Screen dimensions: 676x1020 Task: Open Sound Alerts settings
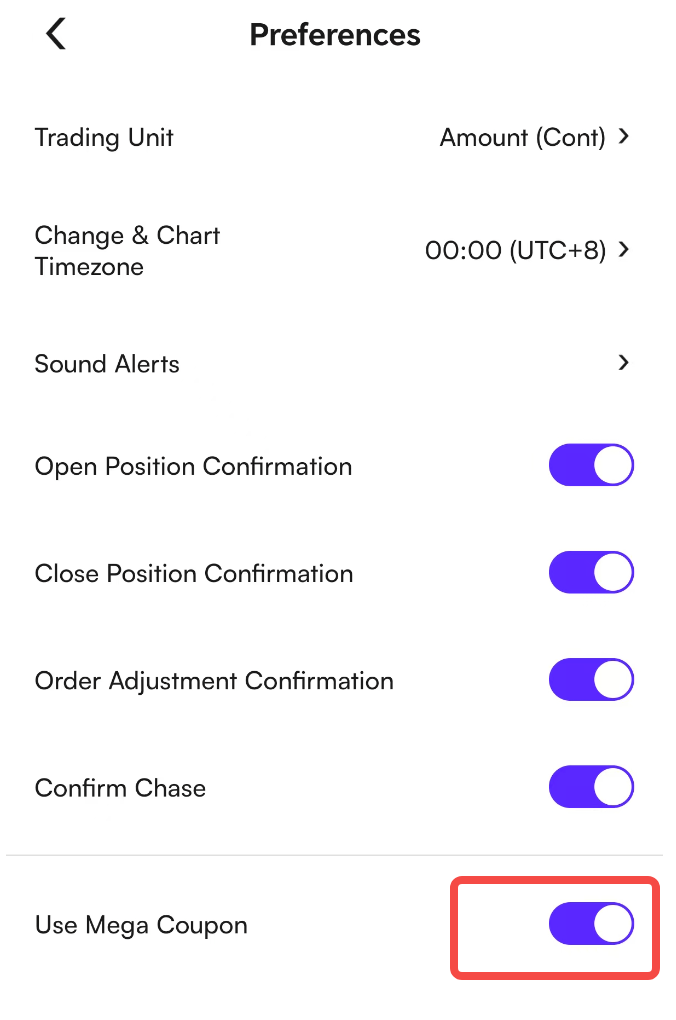coord(333,364)
